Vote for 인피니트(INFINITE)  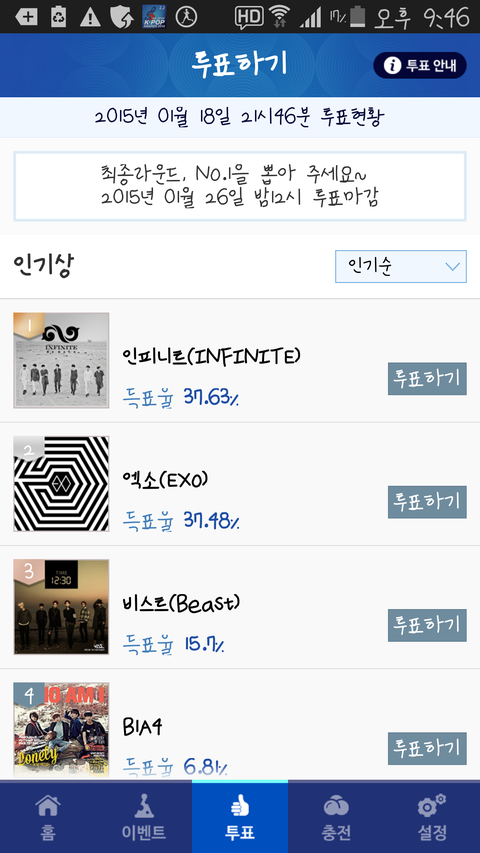coord(427,379)
